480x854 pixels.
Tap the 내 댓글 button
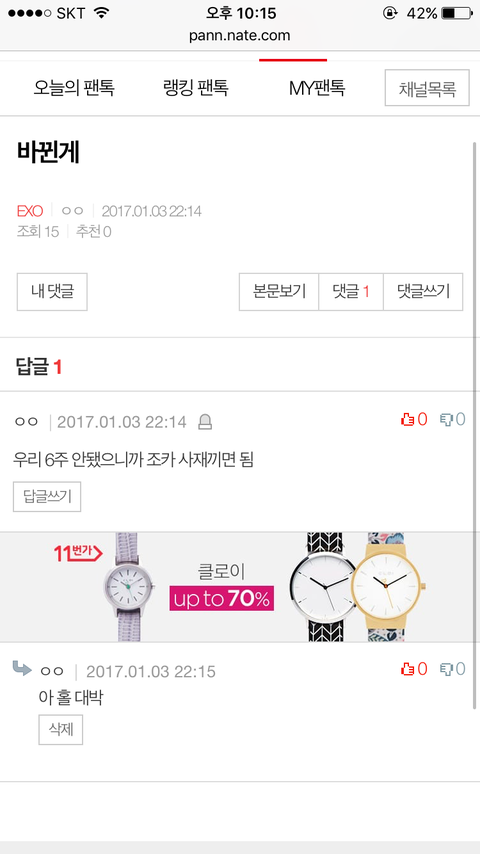[52, 291]
